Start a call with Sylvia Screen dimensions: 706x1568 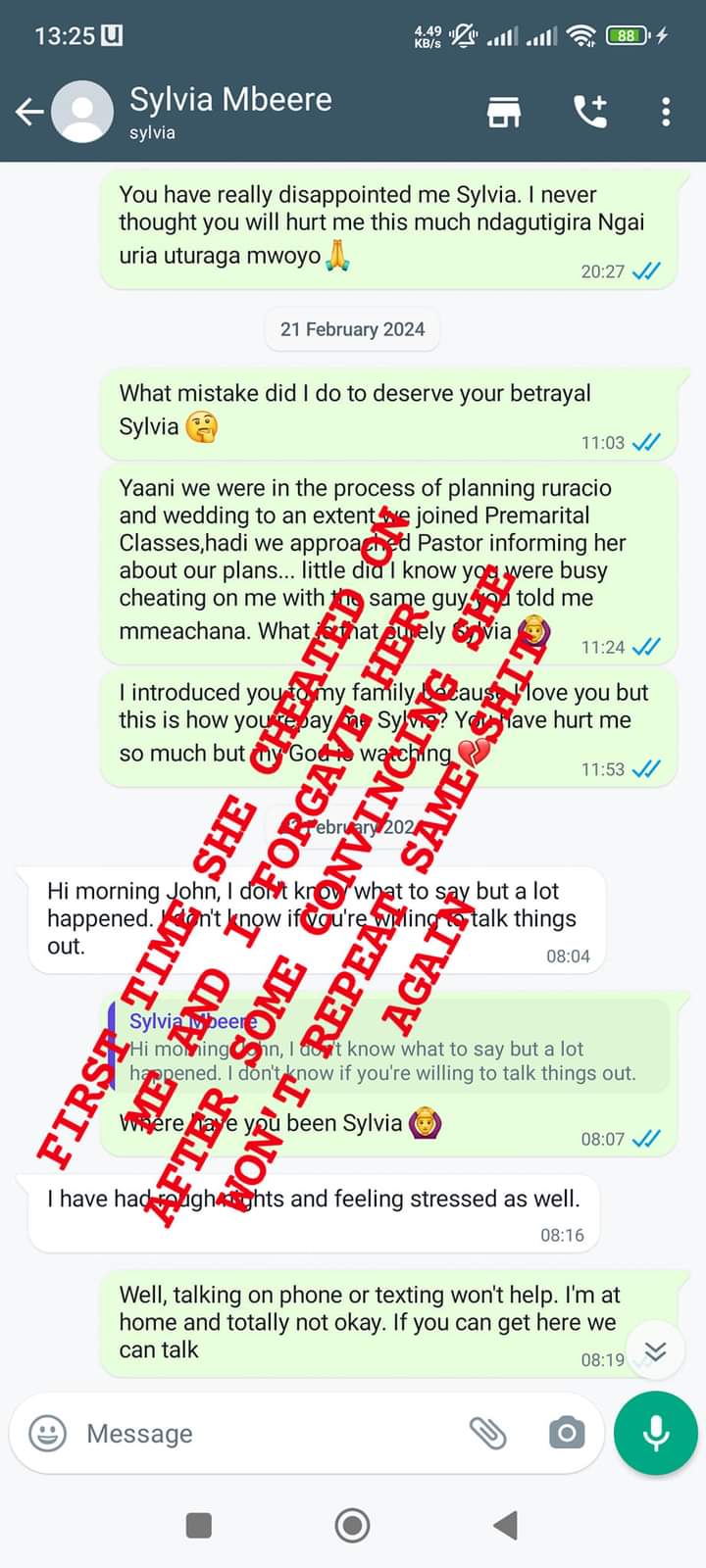[x=590, y=112]
